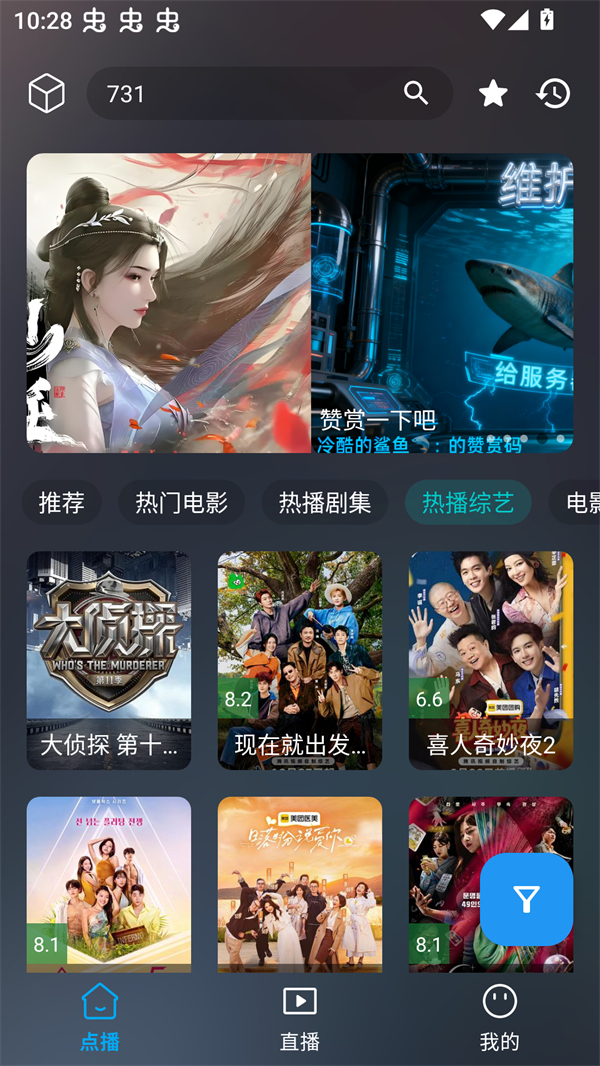Select the 点播 bottom tab
Image resolution: width=600 pixels, height=1066 pixels.
[x=100, y=1018]
